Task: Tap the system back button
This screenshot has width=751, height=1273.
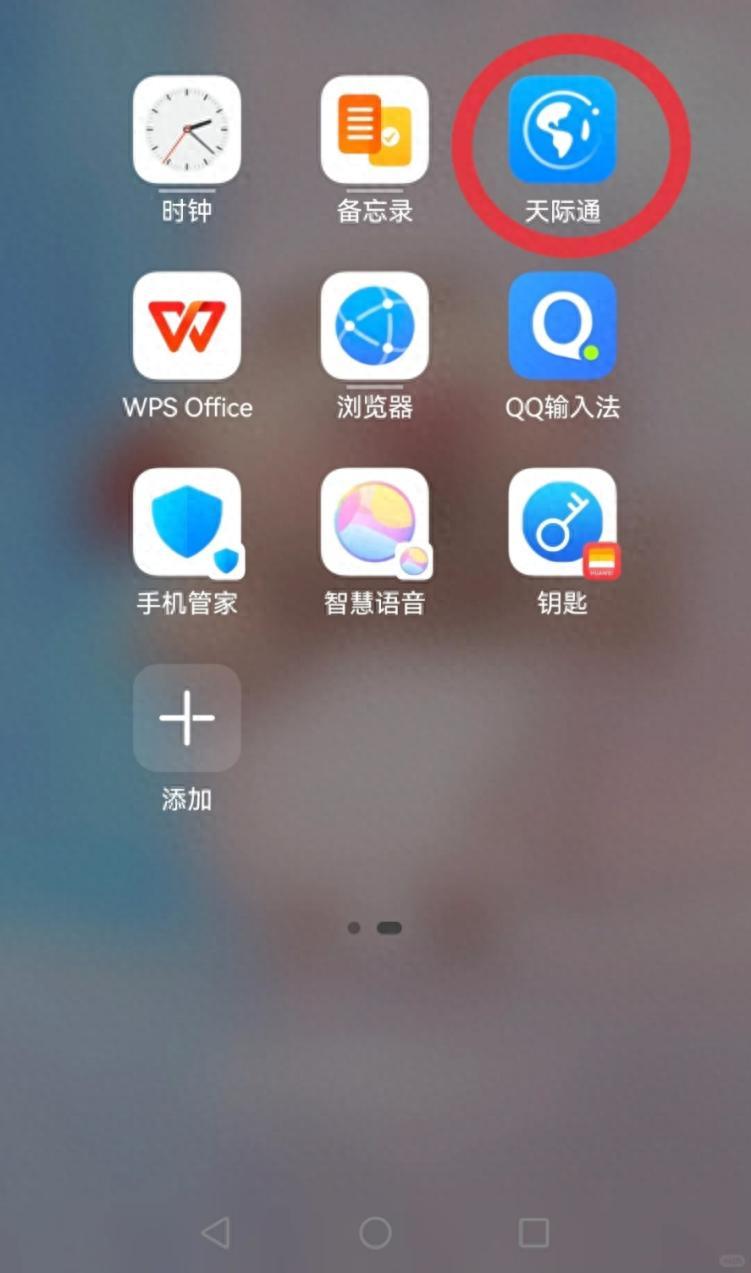Action: click(x=215, y=1232)
